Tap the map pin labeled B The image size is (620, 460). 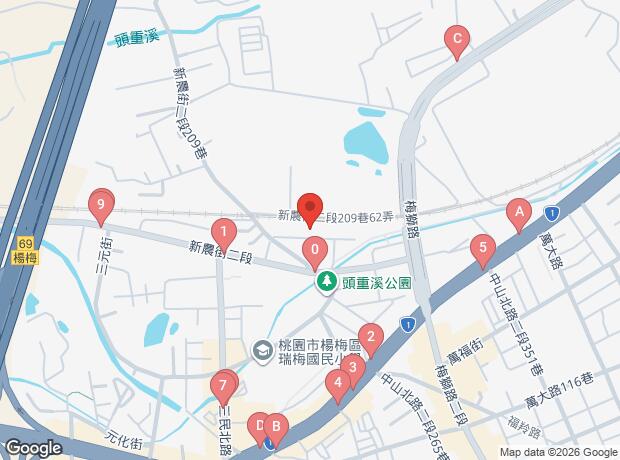point(275,427)
